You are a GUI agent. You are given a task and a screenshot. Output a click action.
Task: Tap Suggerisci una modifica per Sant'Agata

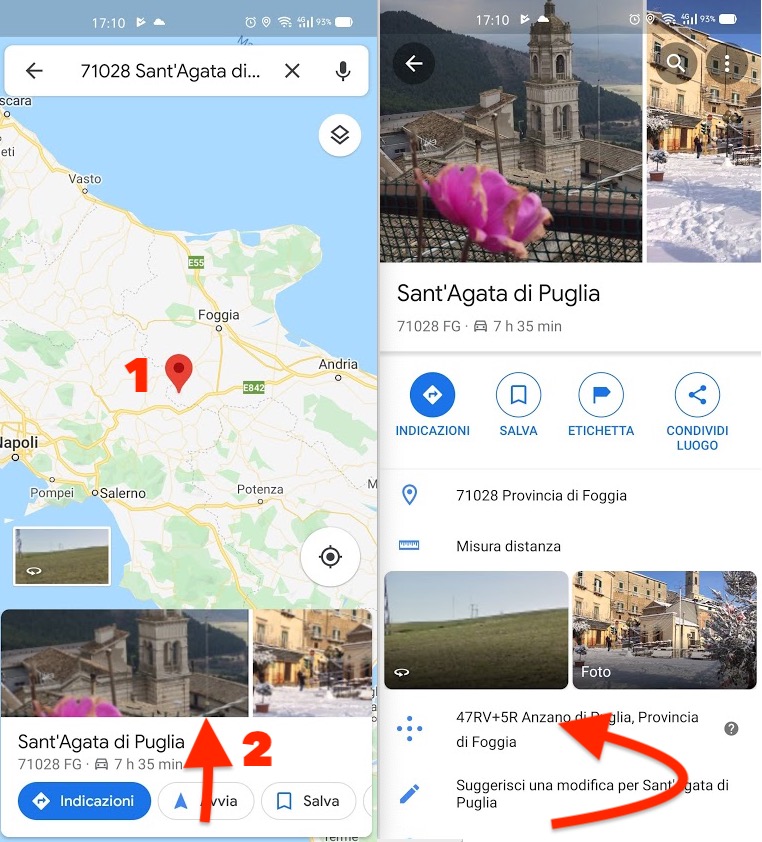click(580, 792)
